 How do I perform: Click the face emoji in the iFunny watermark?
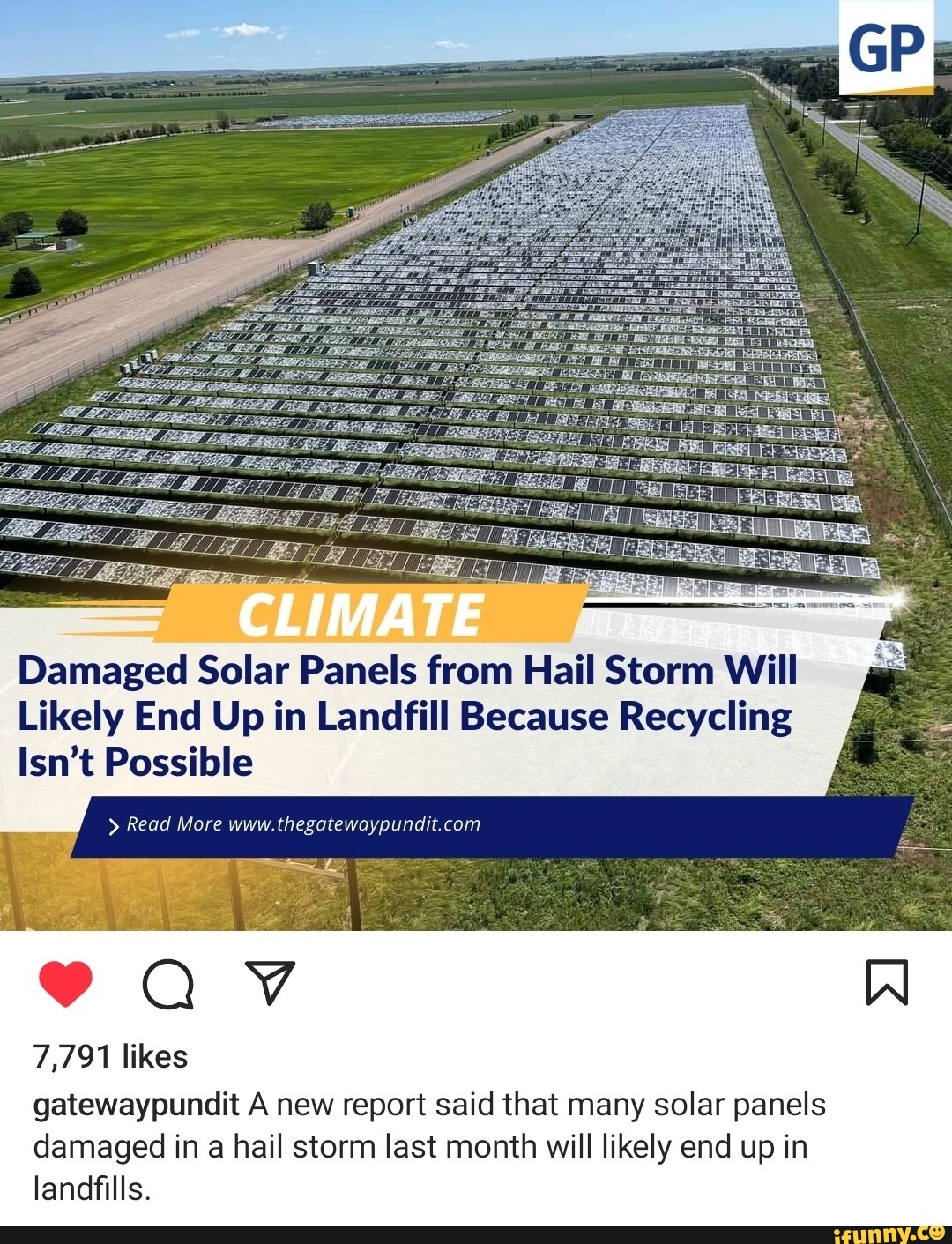click(x=936, y=1233)
